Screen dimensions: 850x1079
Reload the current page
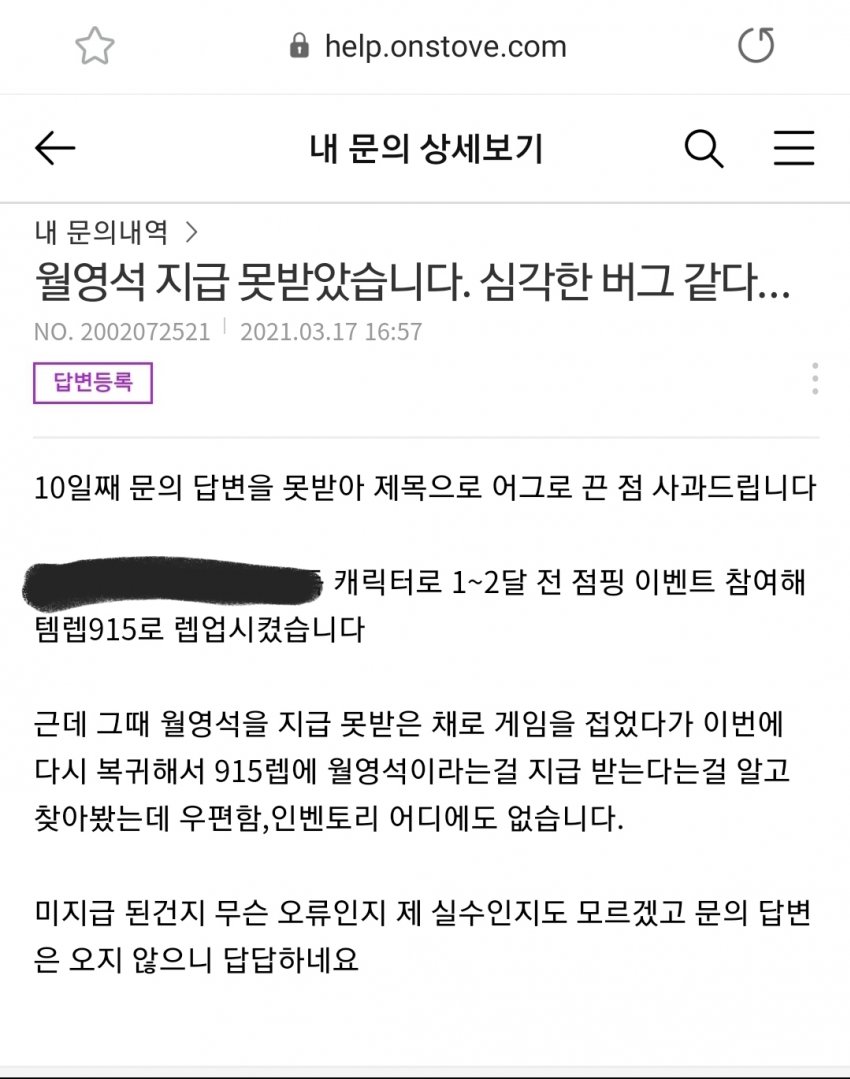point(755,46)
